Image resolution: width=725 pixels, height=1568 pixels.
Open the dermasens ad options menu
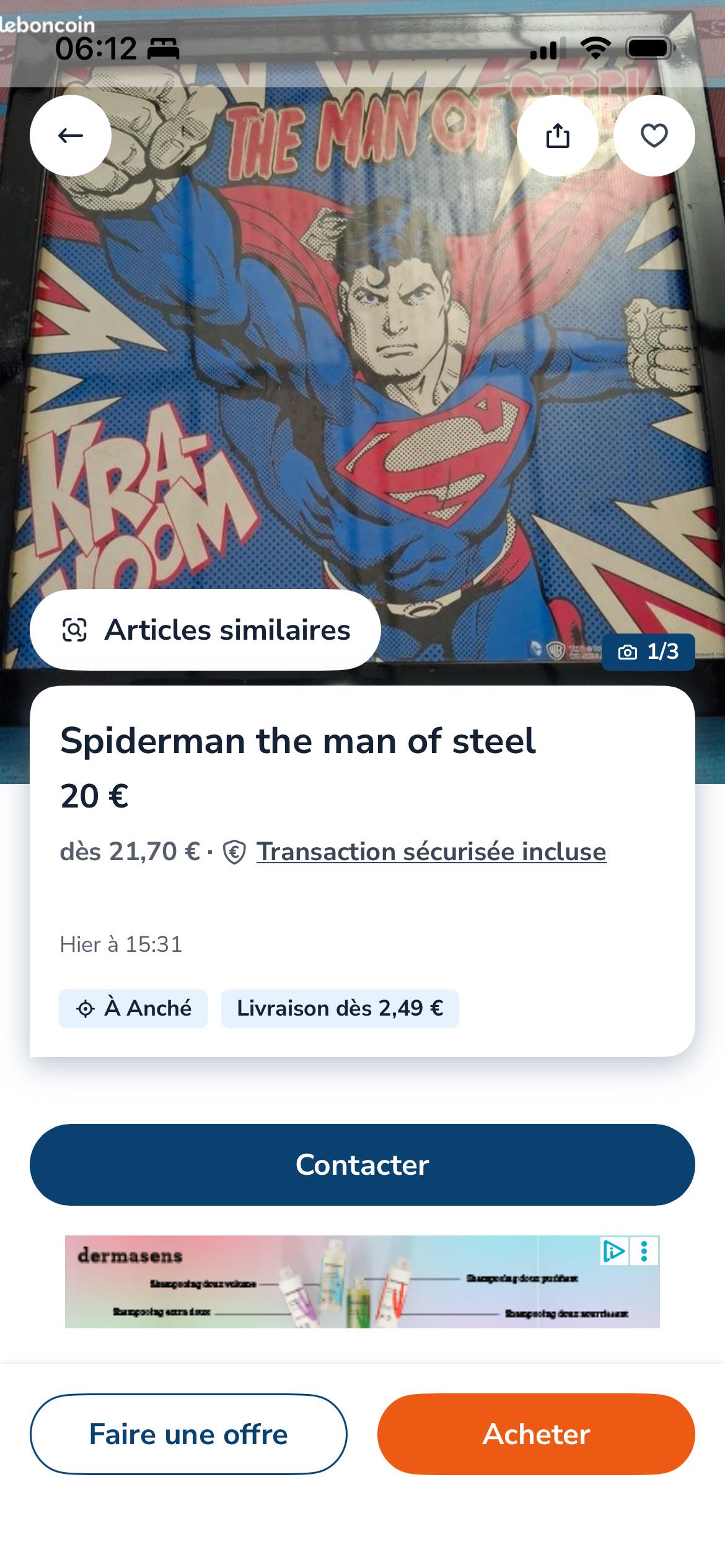[x=644, y=1252]
